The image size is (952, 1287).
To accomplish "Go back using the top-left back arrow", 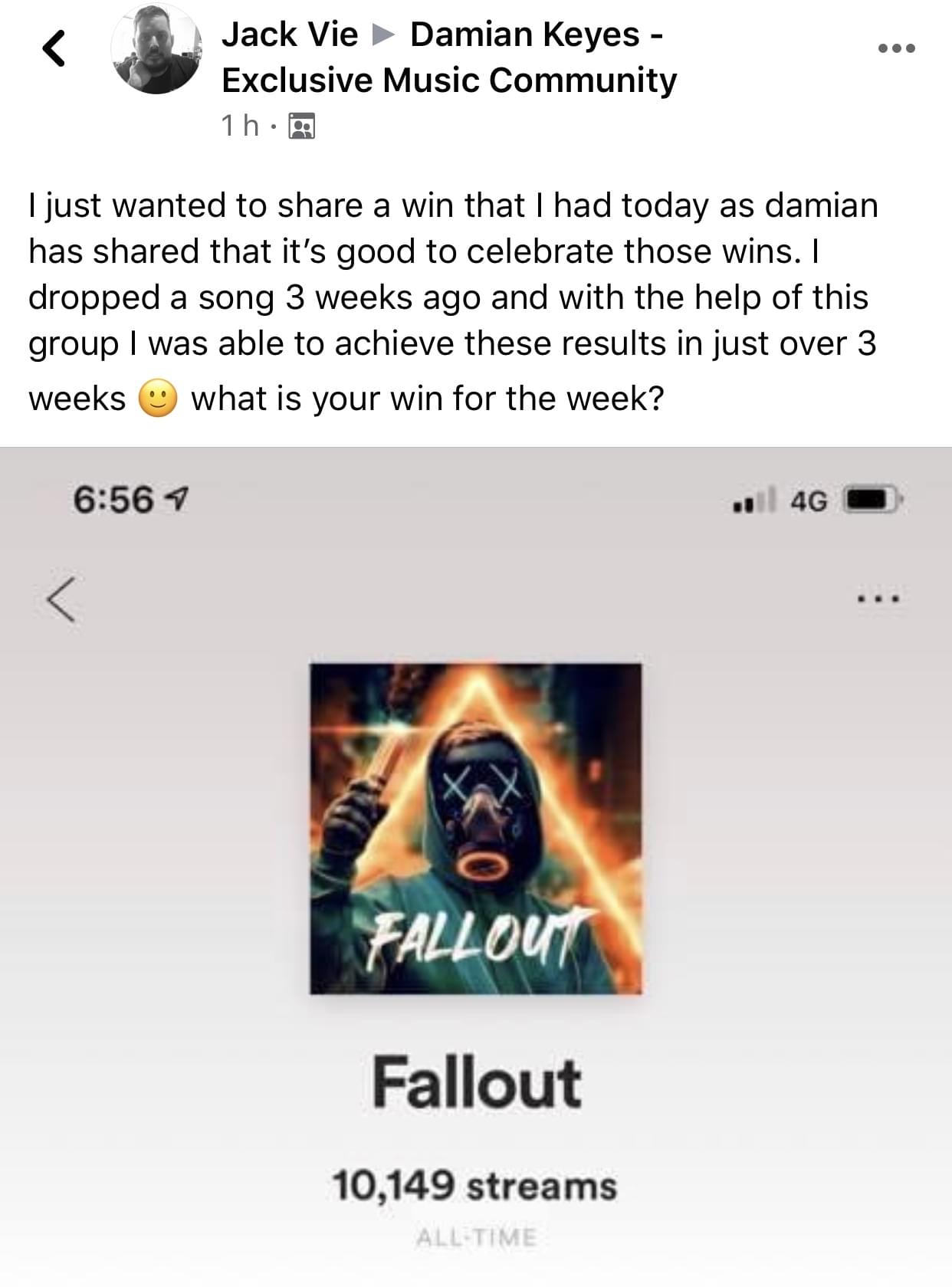I will [x=53, y=48].
